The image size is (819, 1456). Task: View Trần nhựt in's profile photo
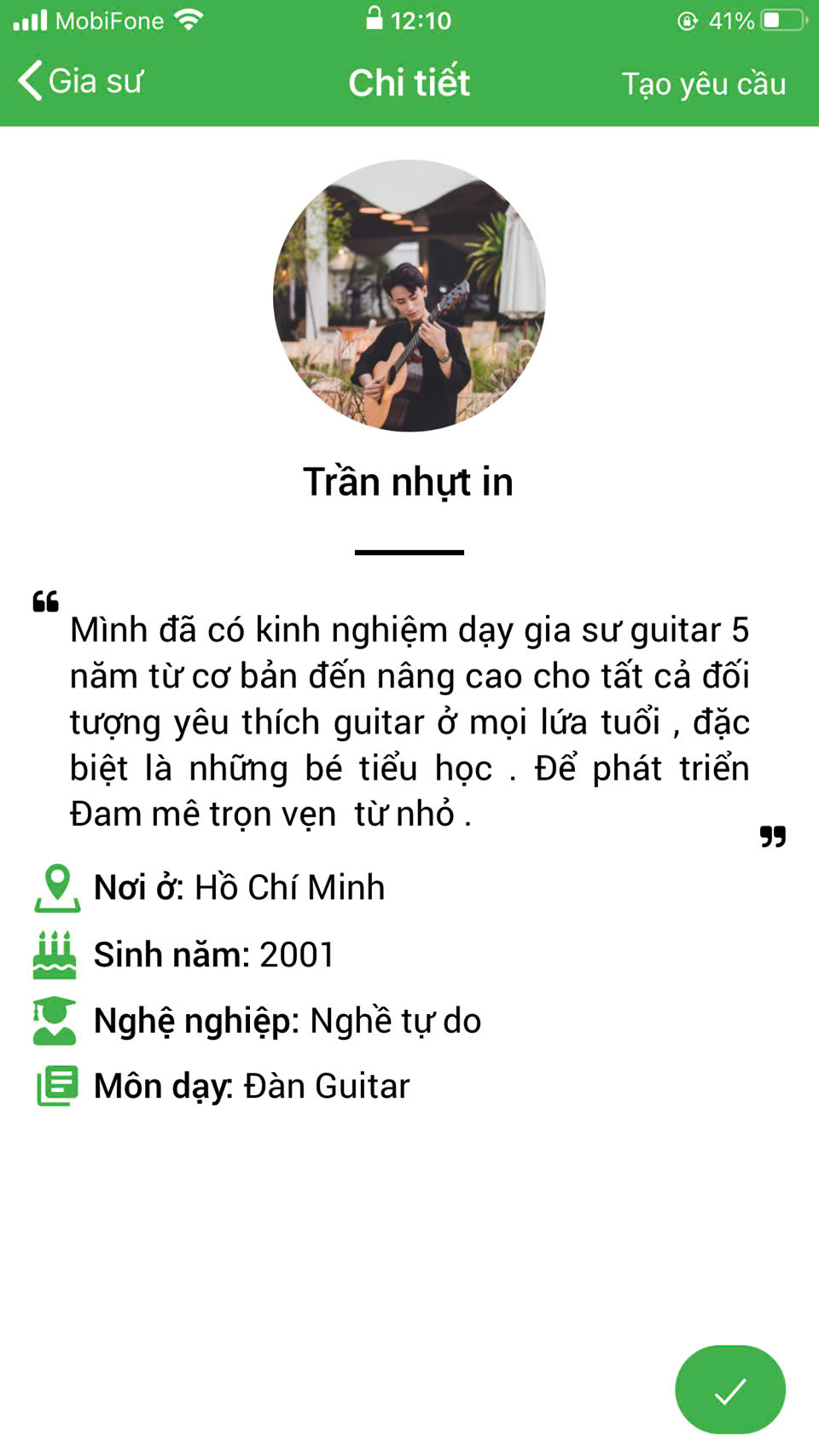tap(409, 295)
